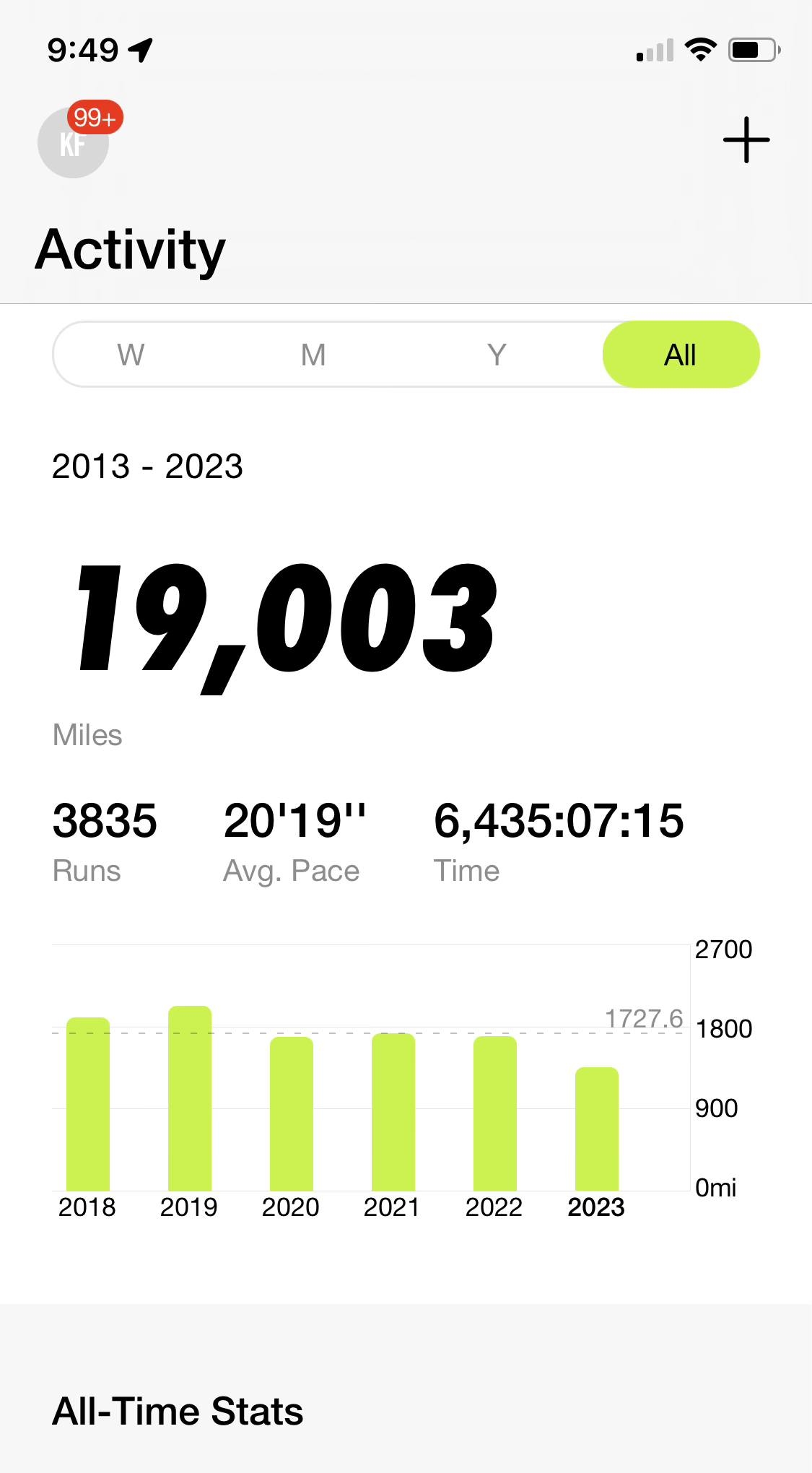This screenshot has width=812, height=1473.
Task: Switch to the yearly Y view
Action: tap(497, 355)
